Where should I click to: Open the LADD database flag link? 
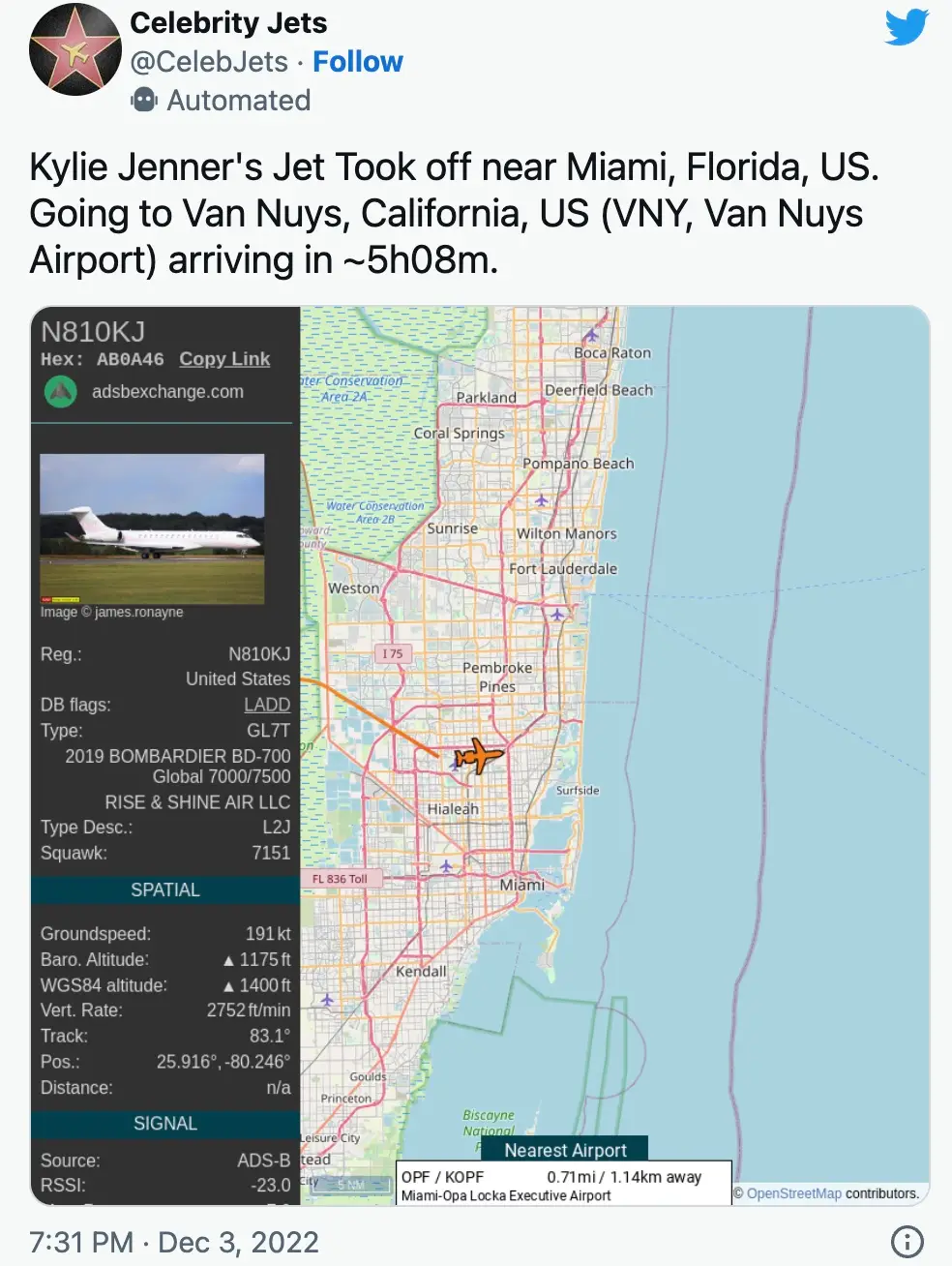tap(267, 705)
